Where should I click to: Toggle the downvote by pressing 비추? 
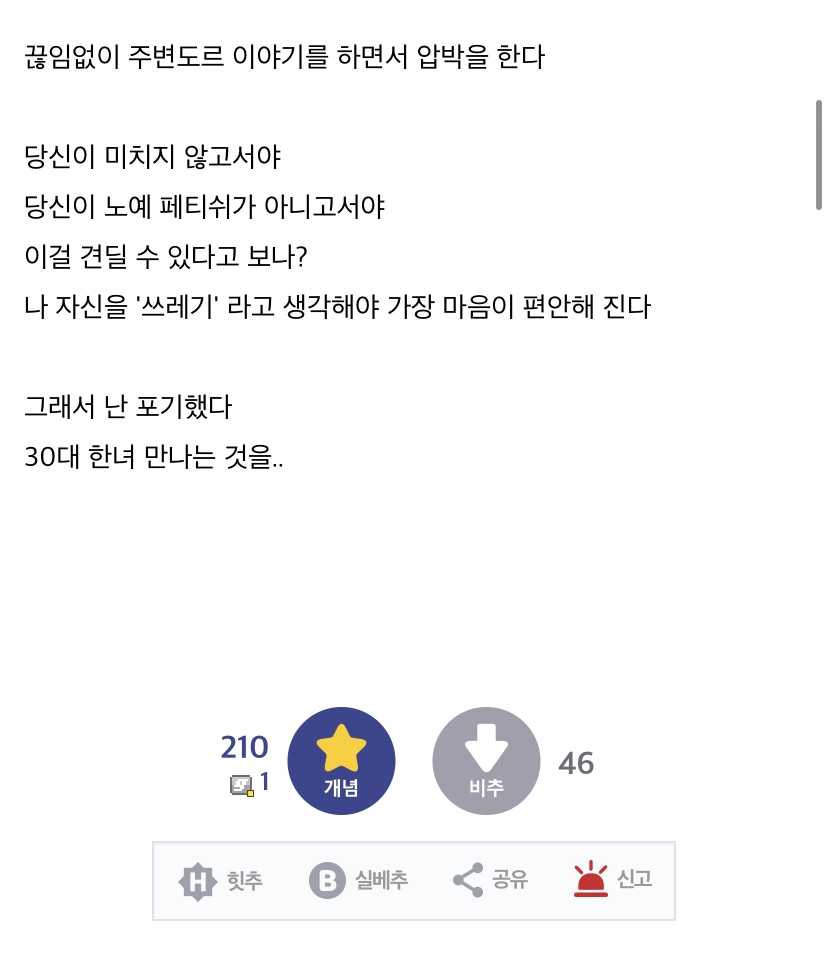[x=486, y=760]
